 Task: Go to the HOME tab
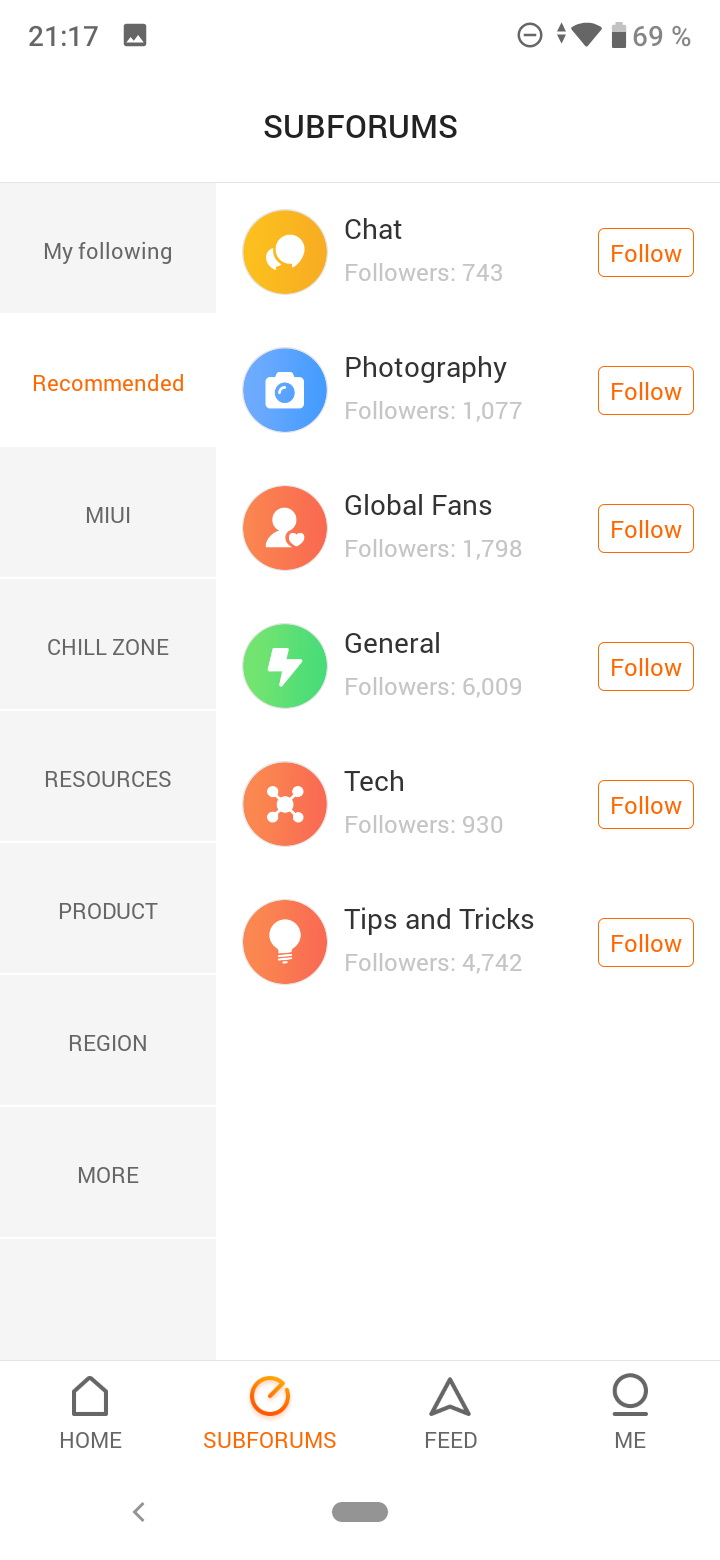click(x=90, y=1414)
